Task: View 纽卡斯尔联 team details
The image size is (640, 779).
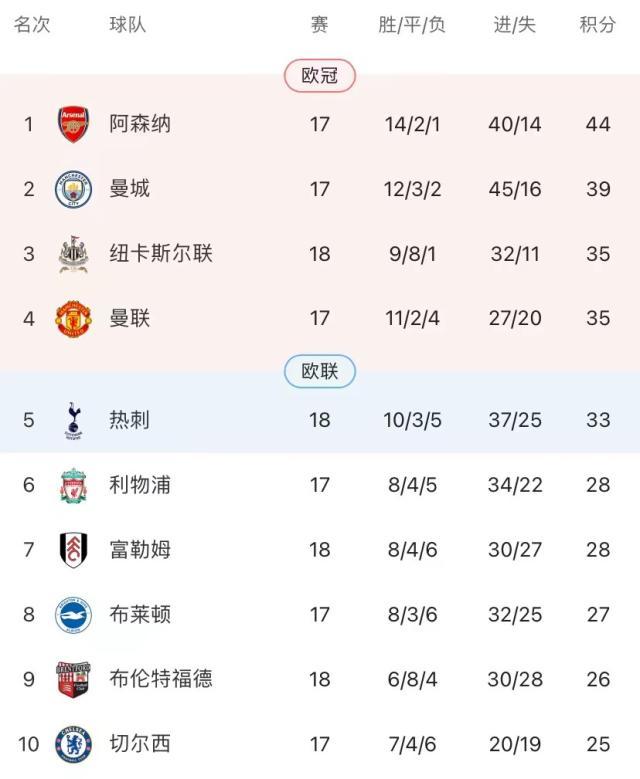Action: [161, 253]
